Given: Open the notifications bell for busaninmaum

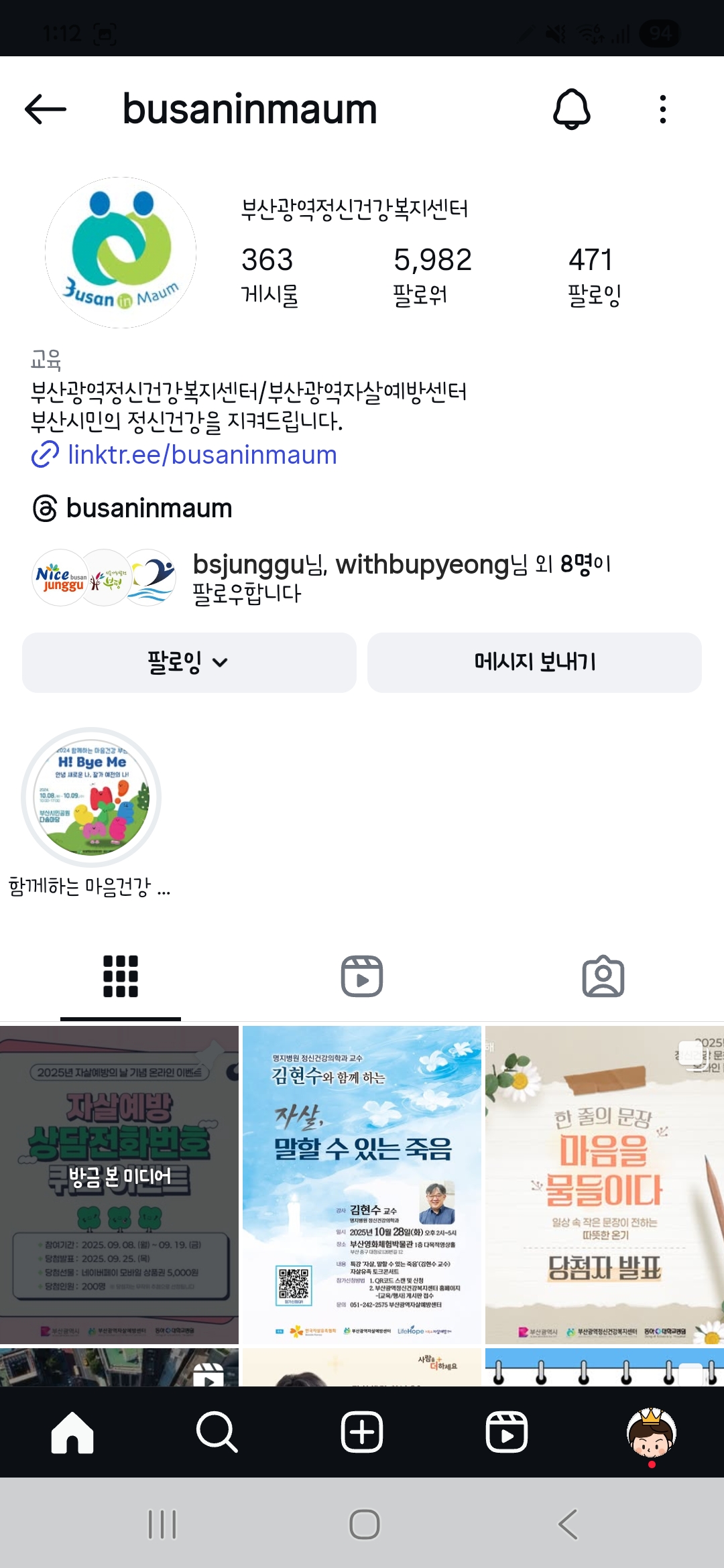Looking at the screenshot, I should pyautogui.click(x=571, y=109).
